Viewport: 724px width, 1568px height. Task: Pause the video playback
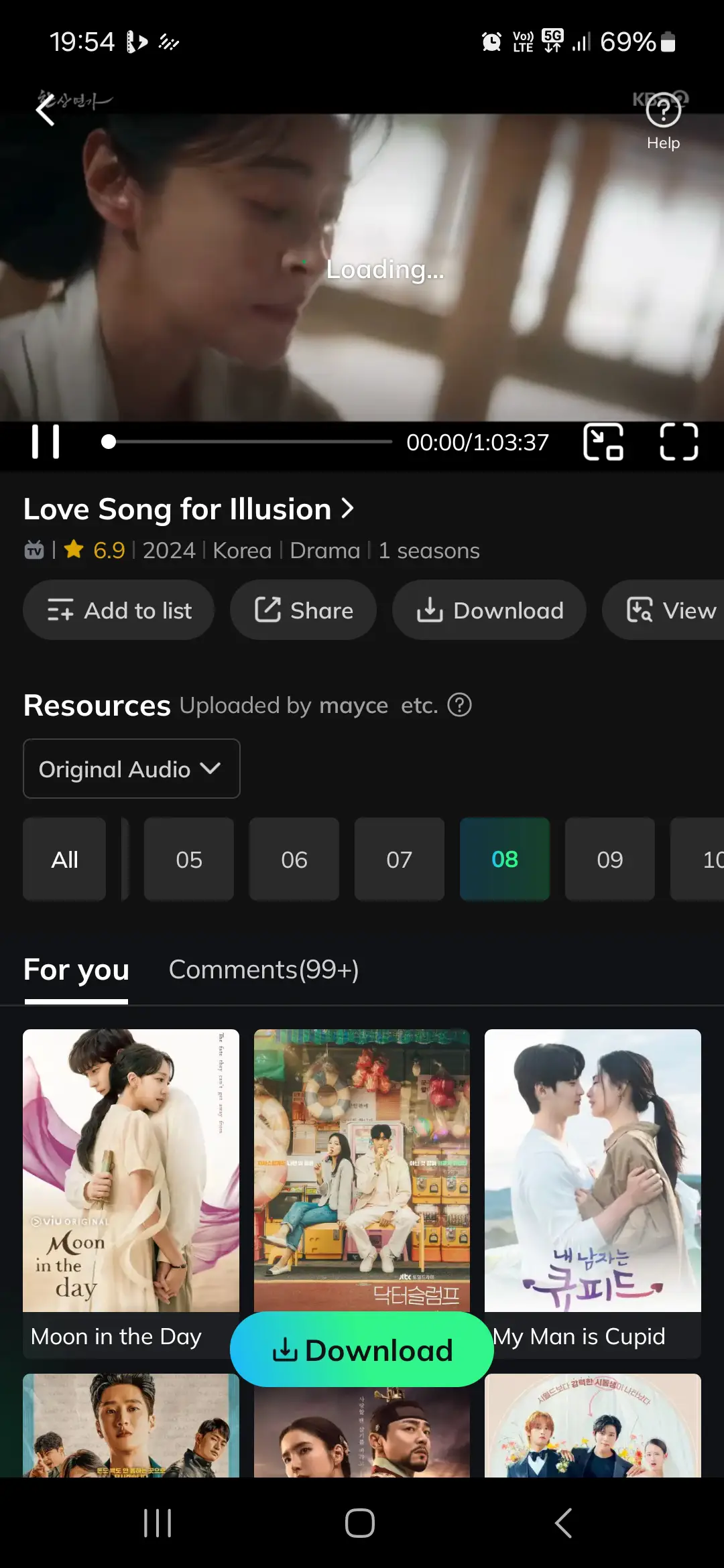[46, 442]
